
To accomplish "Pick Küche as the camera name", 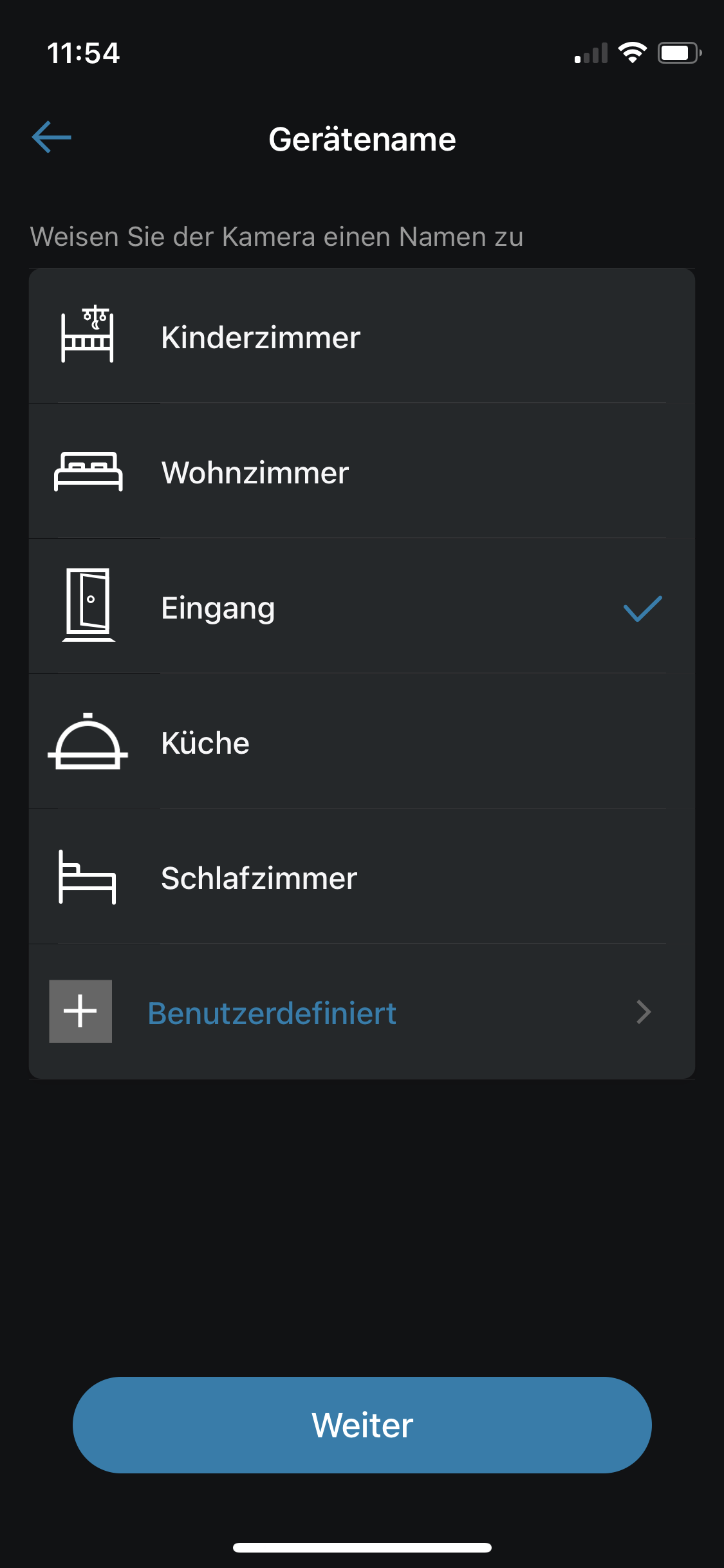I will point(206,743).
